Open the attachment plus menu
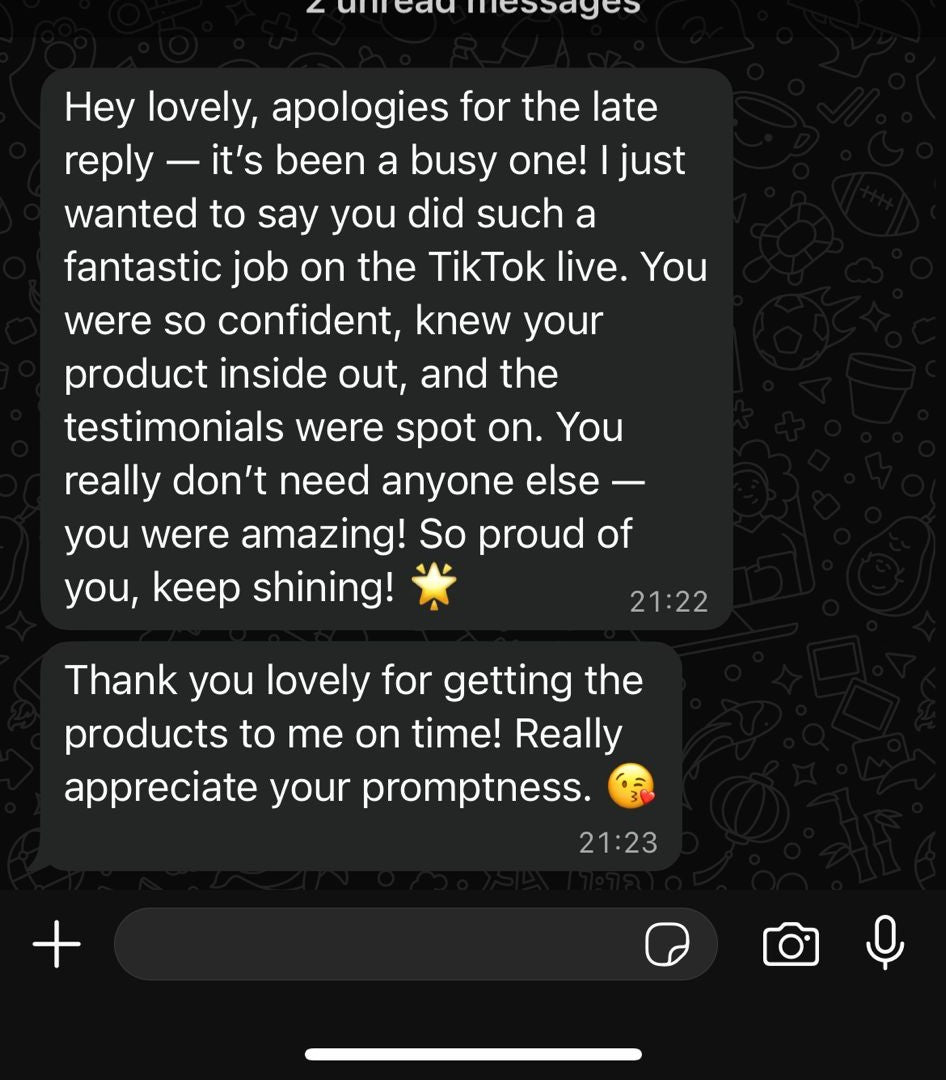Screen dimensions: 946x1080 coord(57,943)
